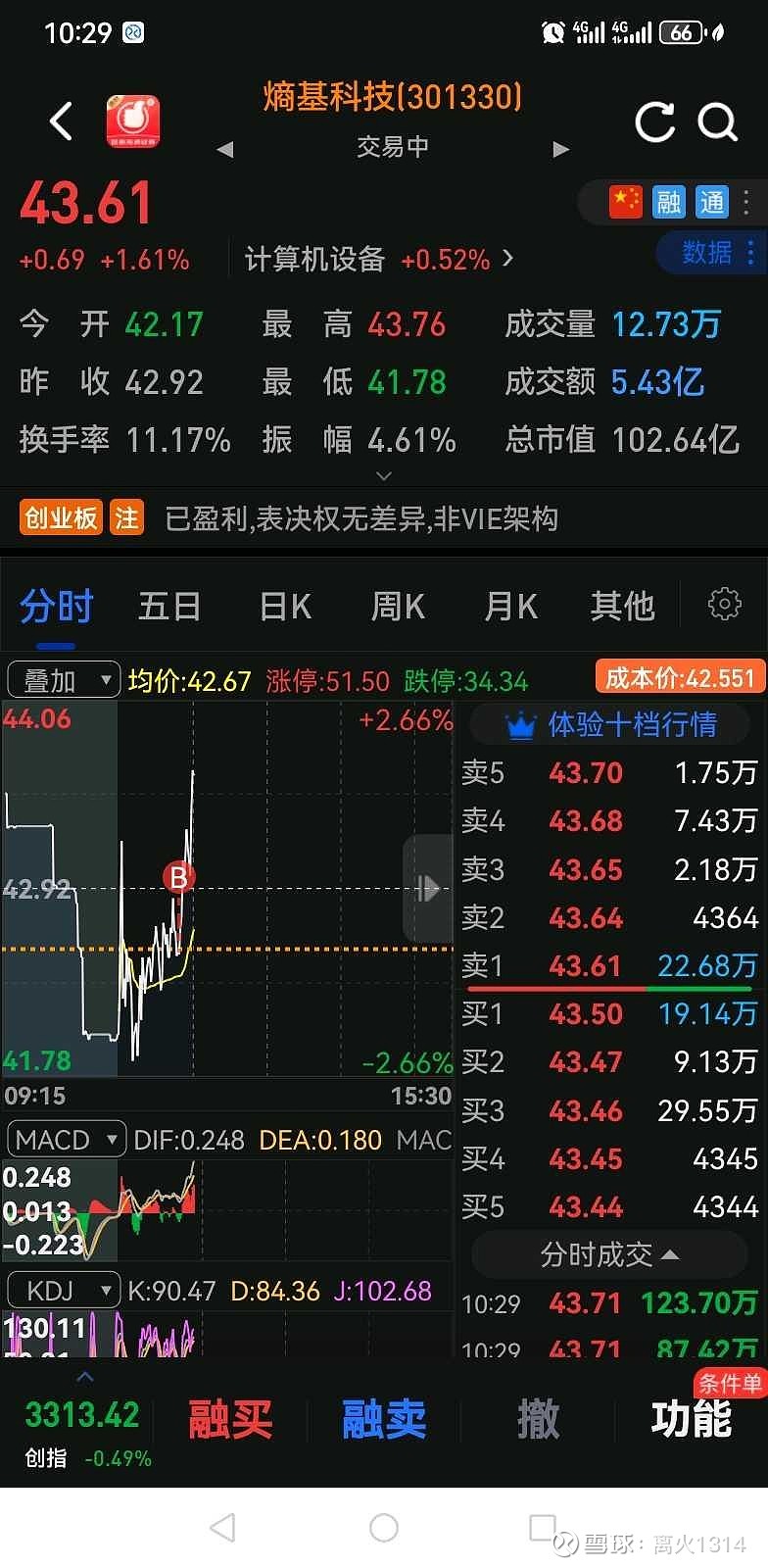Collapse the order book side panel handle
The width and height of the screenshot is (768, 1568).
point(428,888)
